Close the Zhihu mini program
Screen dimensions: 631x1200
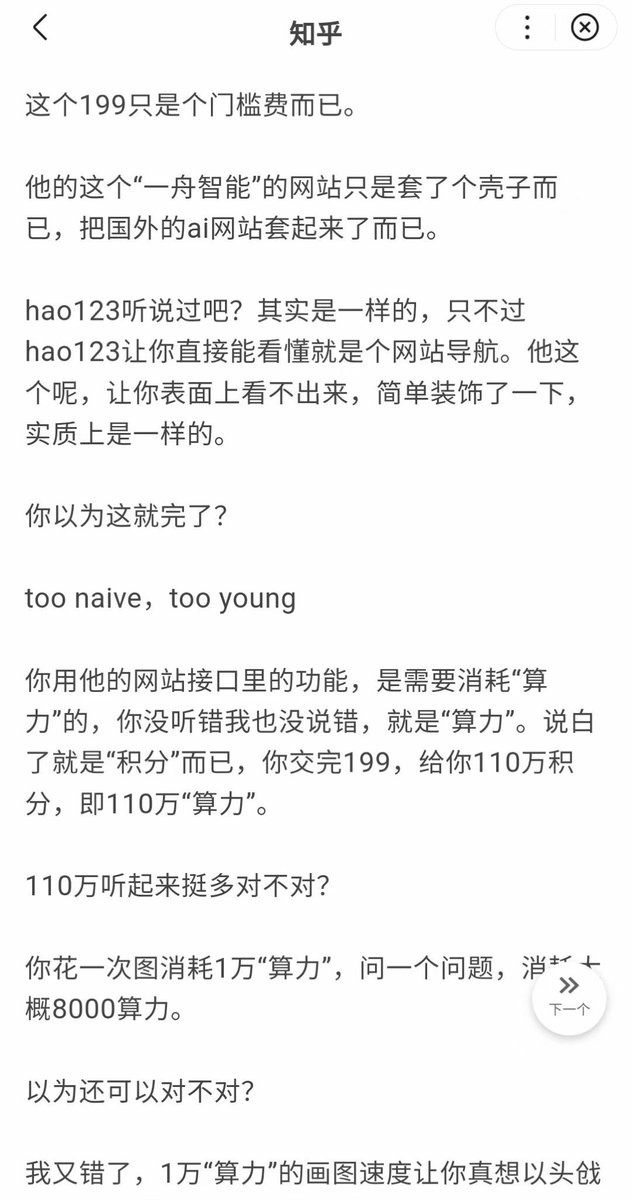(585, 29)
